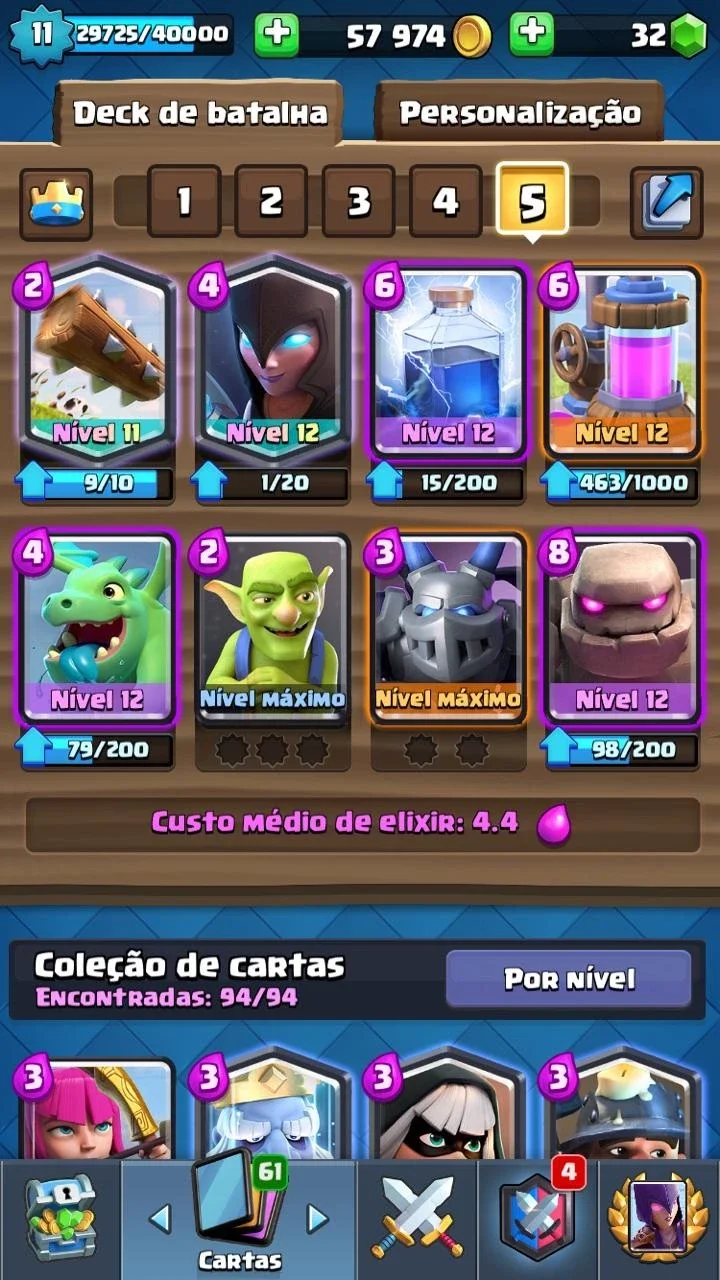Open the crown icon beside deck slots
This screenshot has width=720, height=1280.
pyautogui.click(x=56, y=203)
